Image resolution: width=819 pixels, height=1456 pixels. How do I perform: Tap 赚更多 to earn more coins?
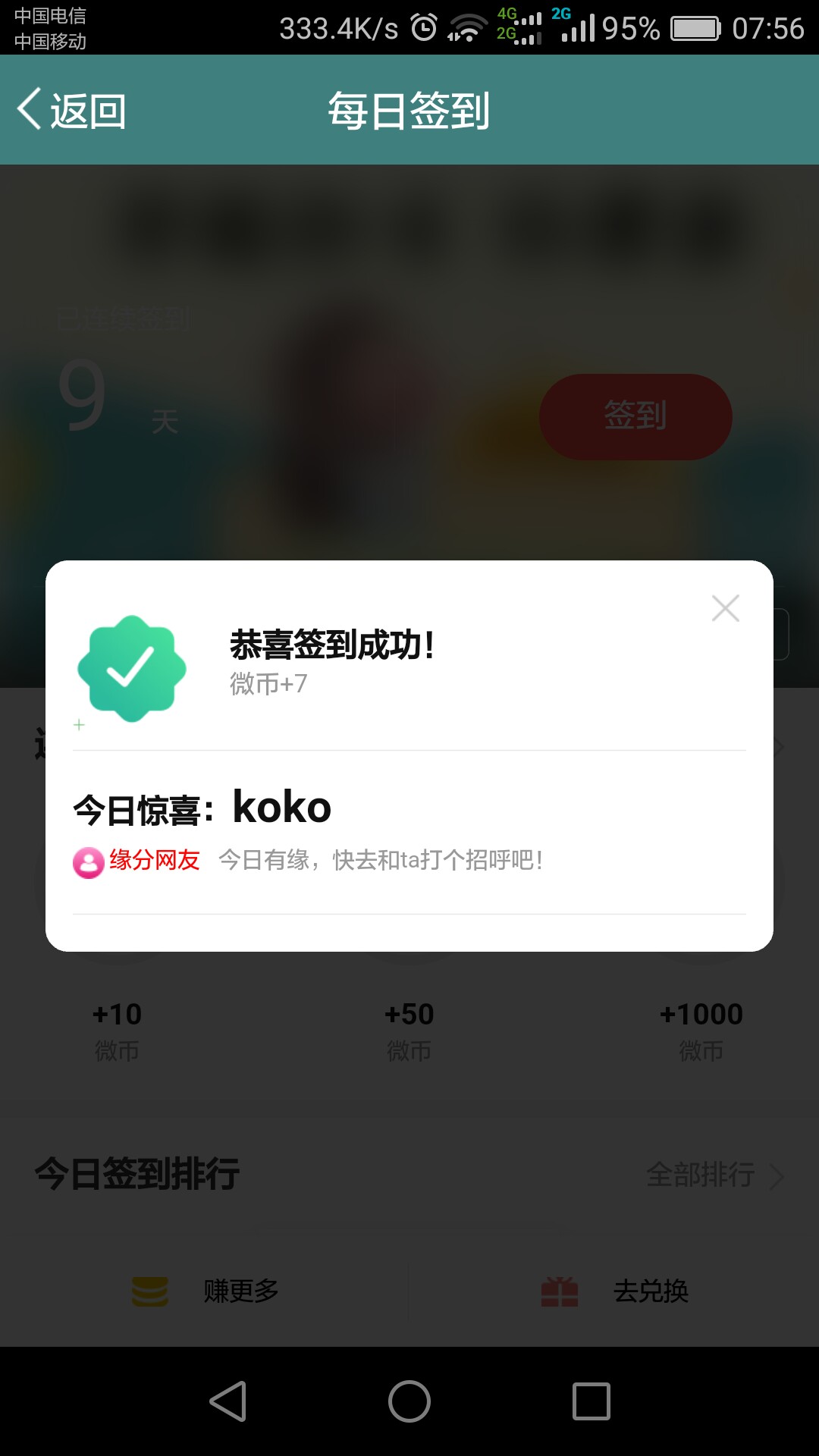(206, 1291)
